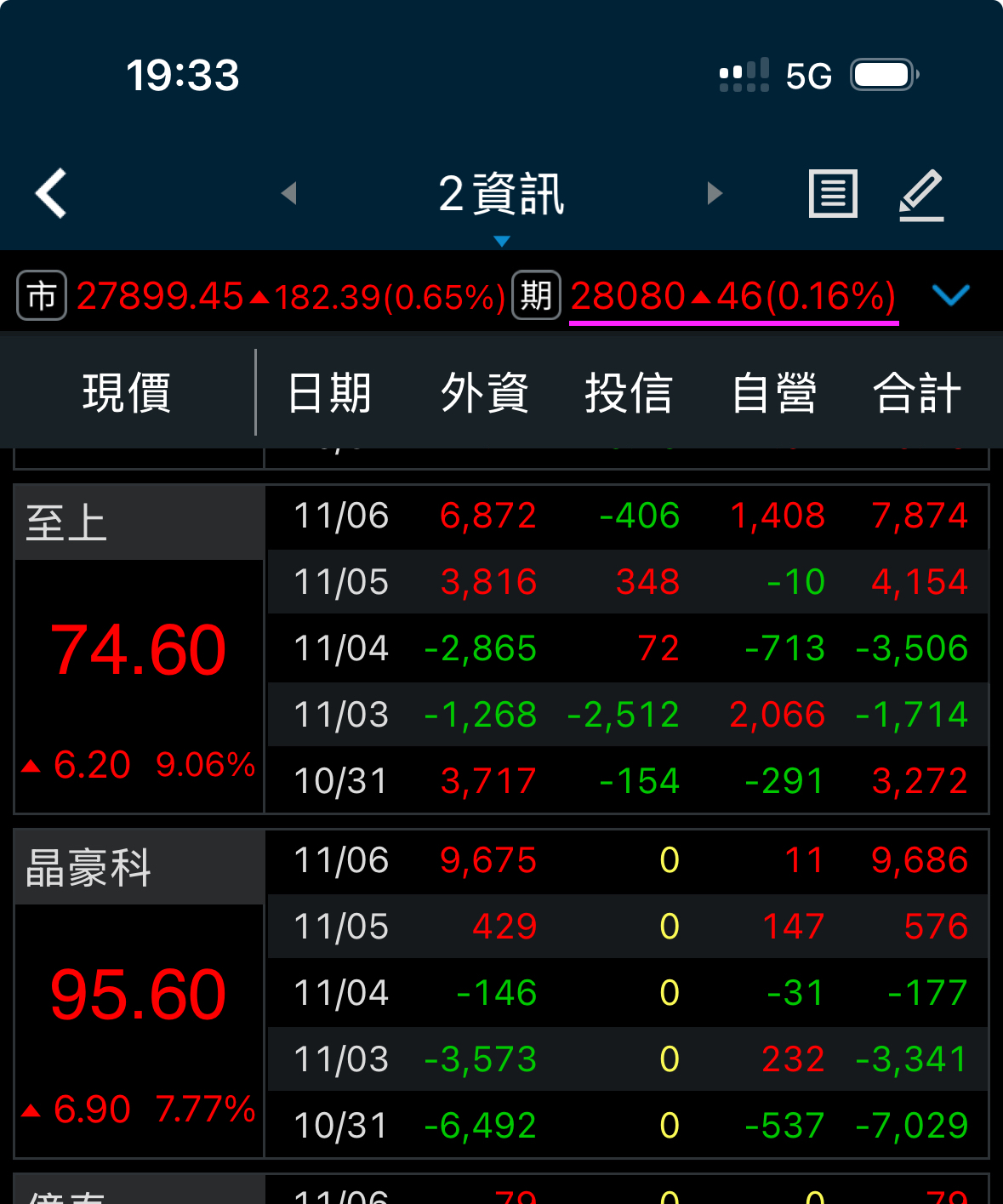Screen dimensions: 1003x1204
Task: Open the 至上 stock details
Action: tap(139, 648)
